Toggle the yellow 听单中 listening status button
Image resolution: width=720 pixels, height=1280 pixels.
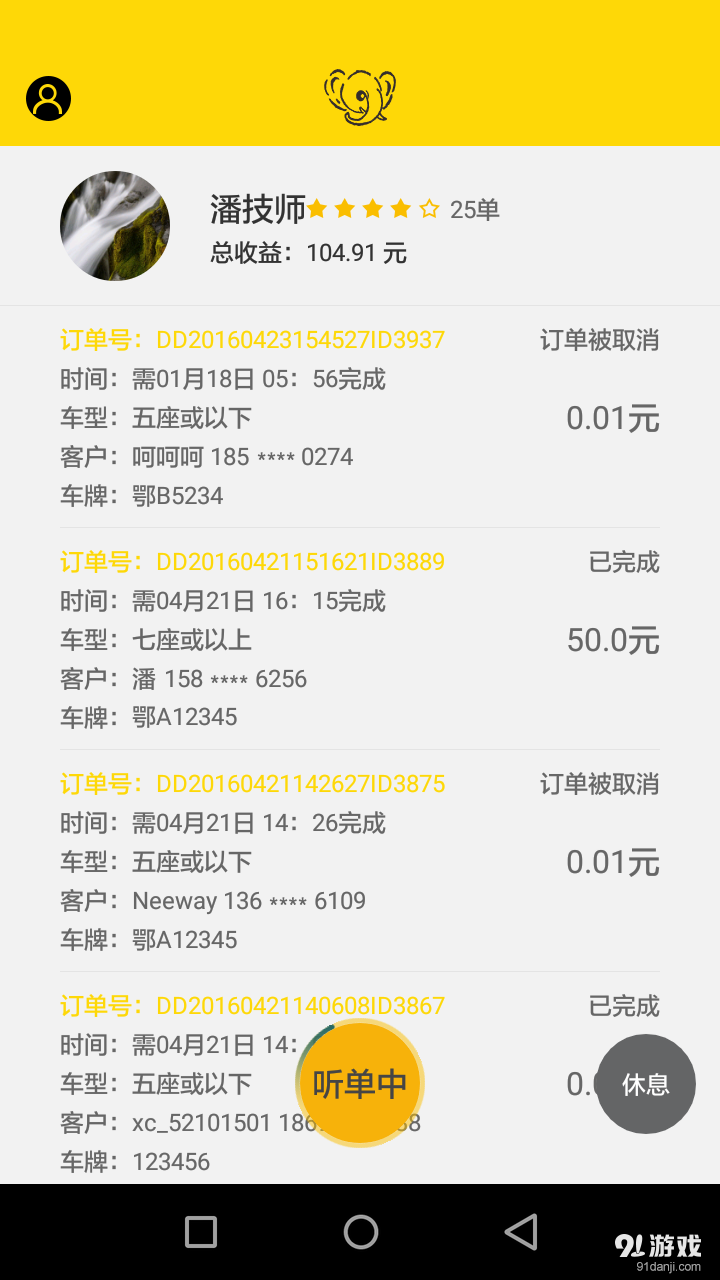360,1083
